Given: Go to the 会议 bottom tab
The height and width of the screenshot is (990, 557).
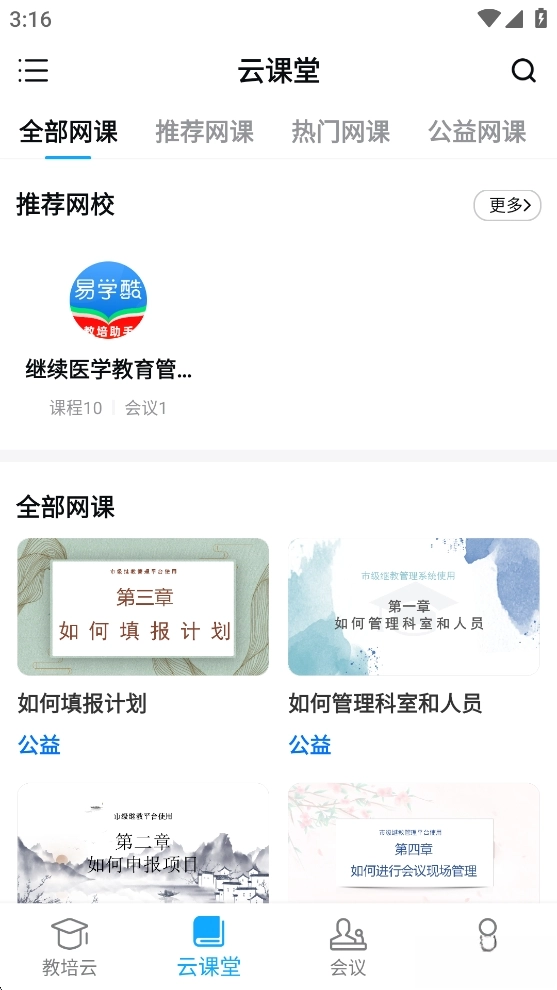Looking at the screenshot, I should coord(348,947).
